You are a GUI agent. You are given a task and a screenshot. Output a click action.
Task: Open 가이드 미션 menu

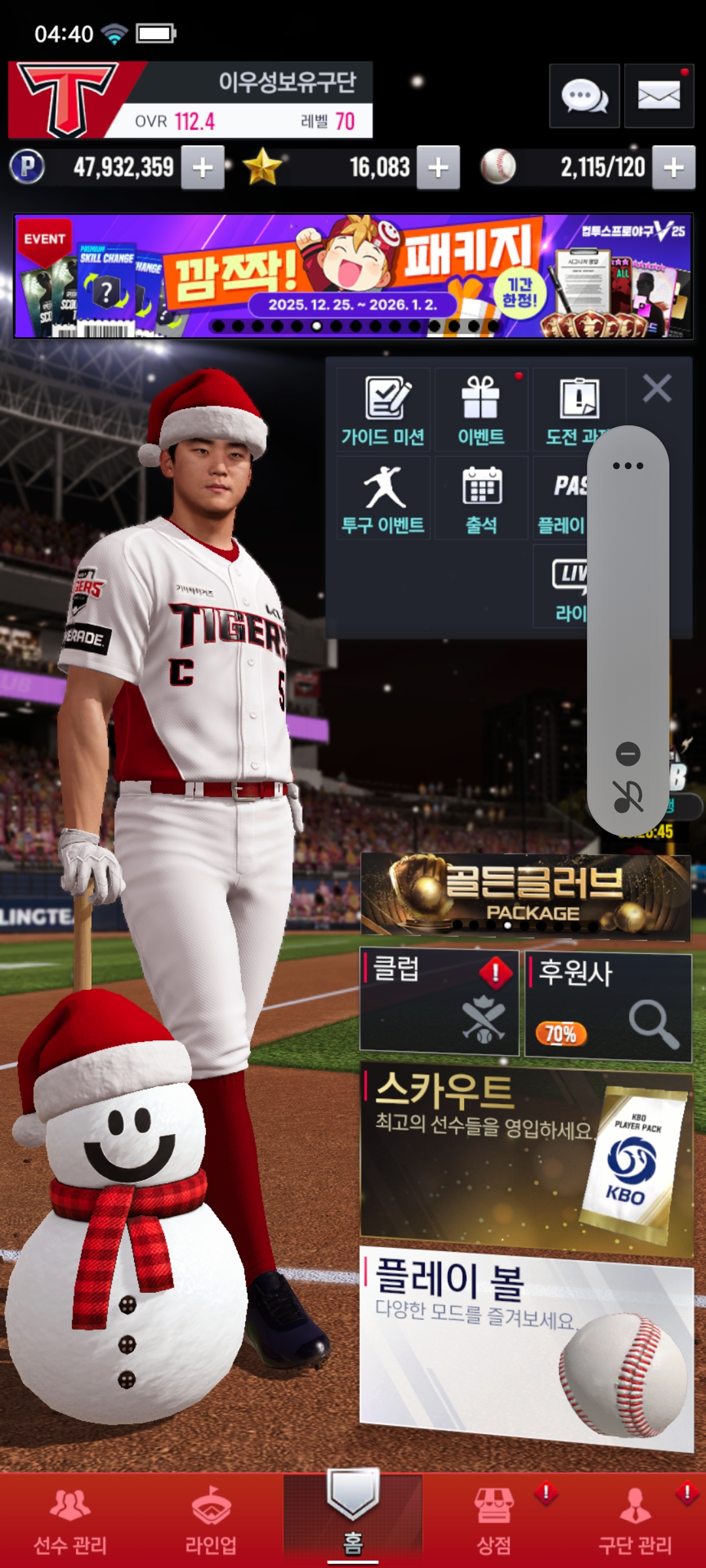pyautogui.click(x=383, y=410)
